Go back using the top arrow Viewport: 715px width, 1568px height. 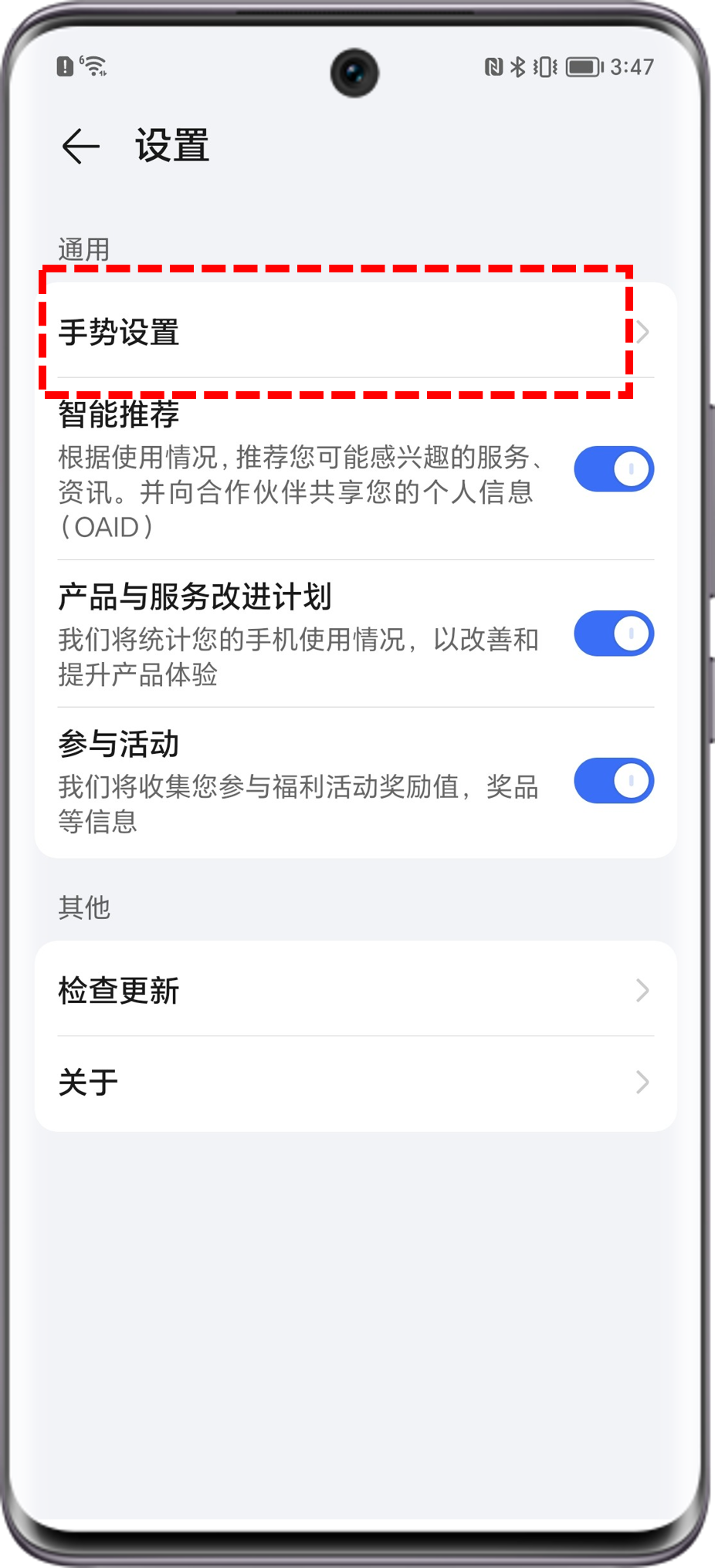tap(81, 146)
